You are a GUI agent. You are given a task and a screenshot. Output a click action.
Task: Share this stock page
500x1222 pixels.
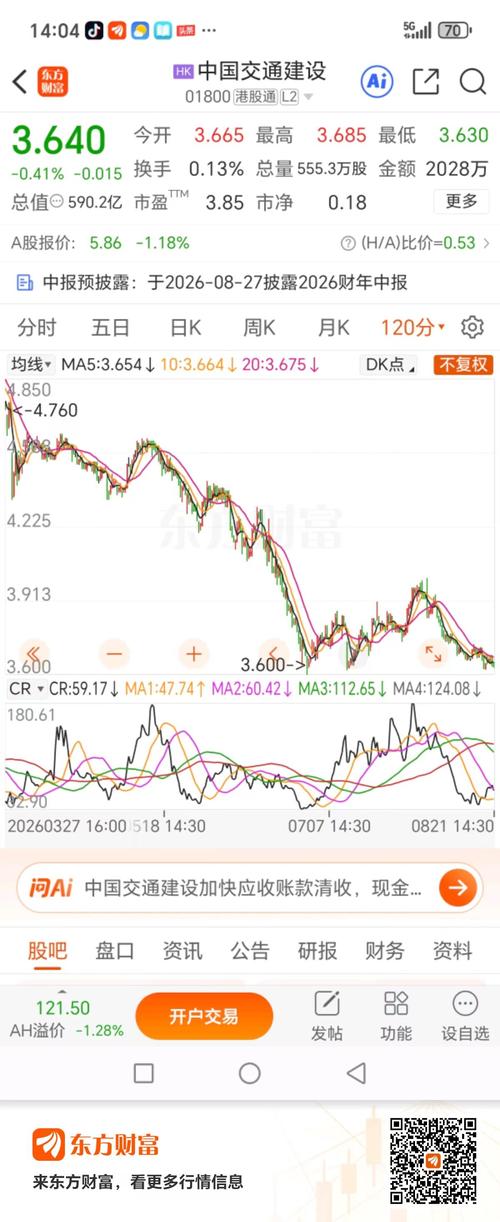[x=426, y=82]
